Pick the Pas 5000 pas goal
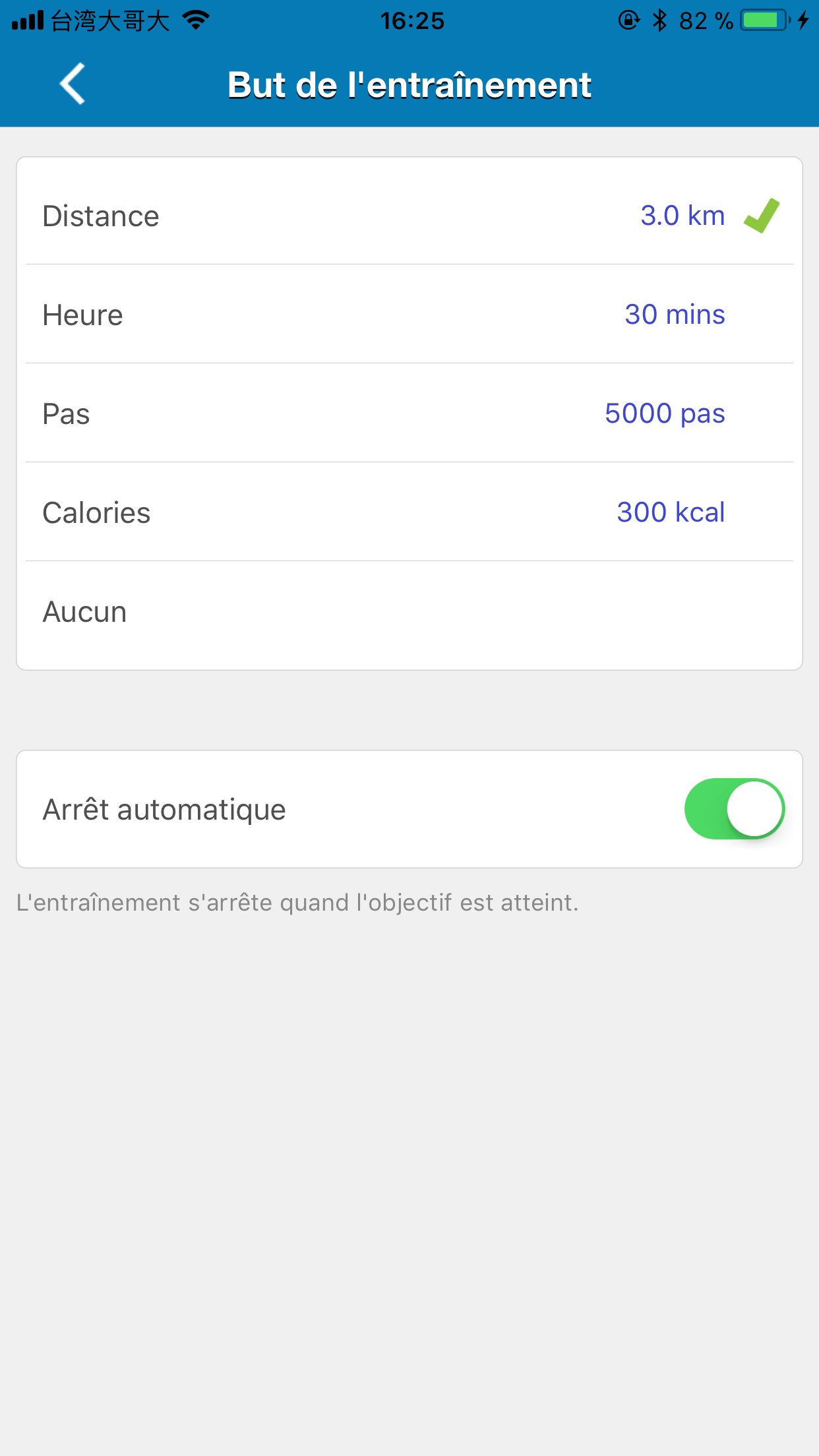Image resolution: width=819 pixels, height=1456 pixels. (409, 413)
